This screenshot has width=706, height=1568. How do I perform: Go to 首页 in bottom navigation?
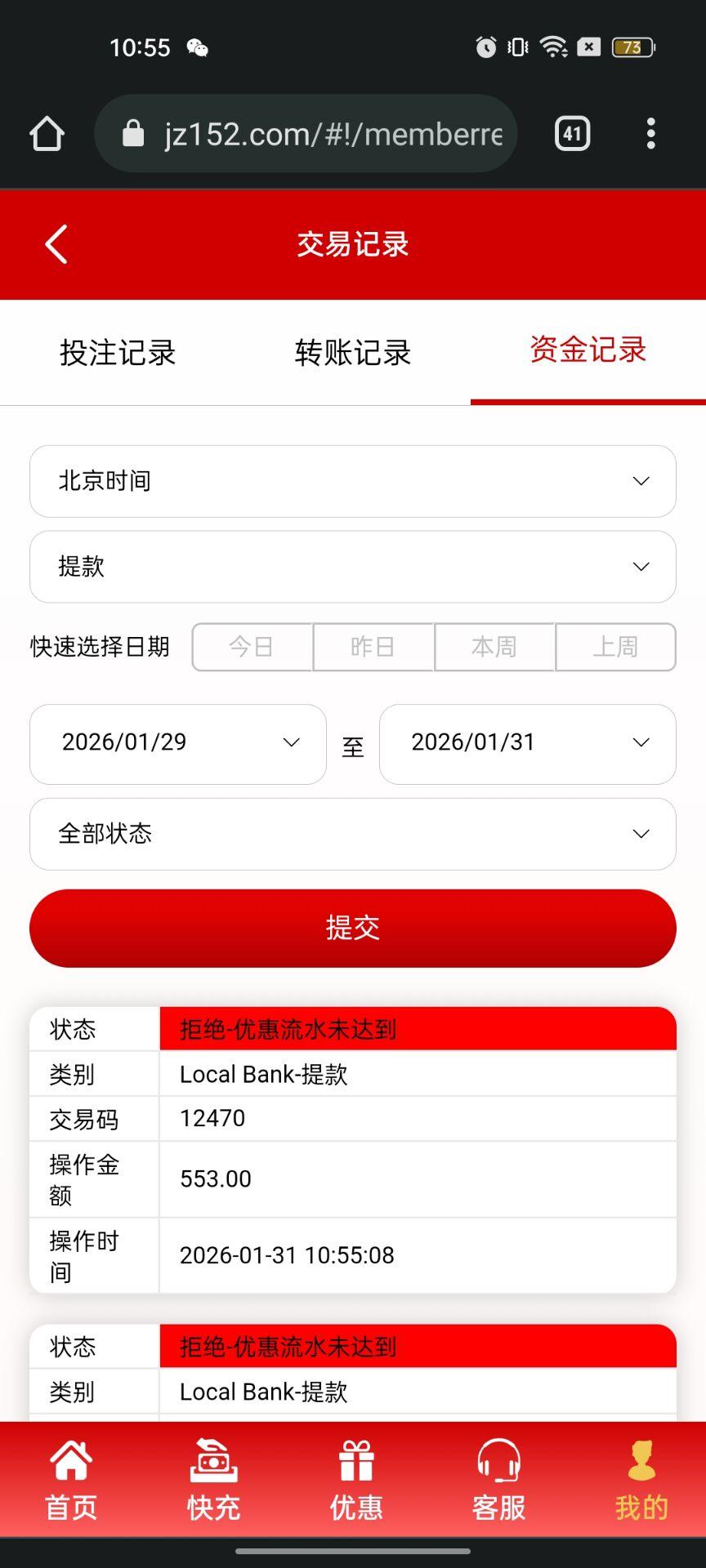pyautogui.click(x=71, y=1481)
